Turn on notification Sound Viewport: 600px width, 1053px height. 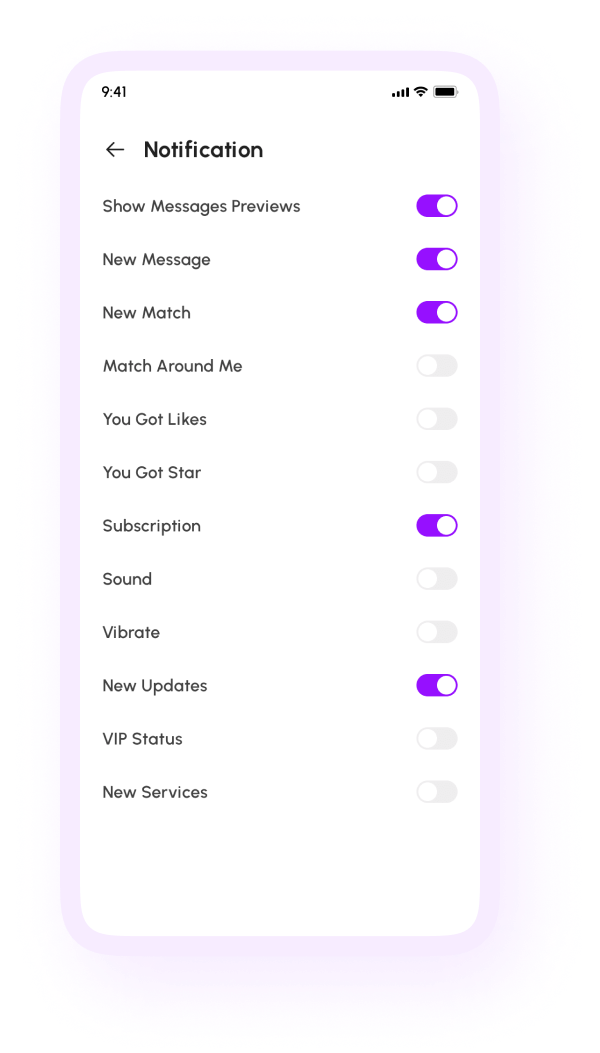tap(436, 579)
